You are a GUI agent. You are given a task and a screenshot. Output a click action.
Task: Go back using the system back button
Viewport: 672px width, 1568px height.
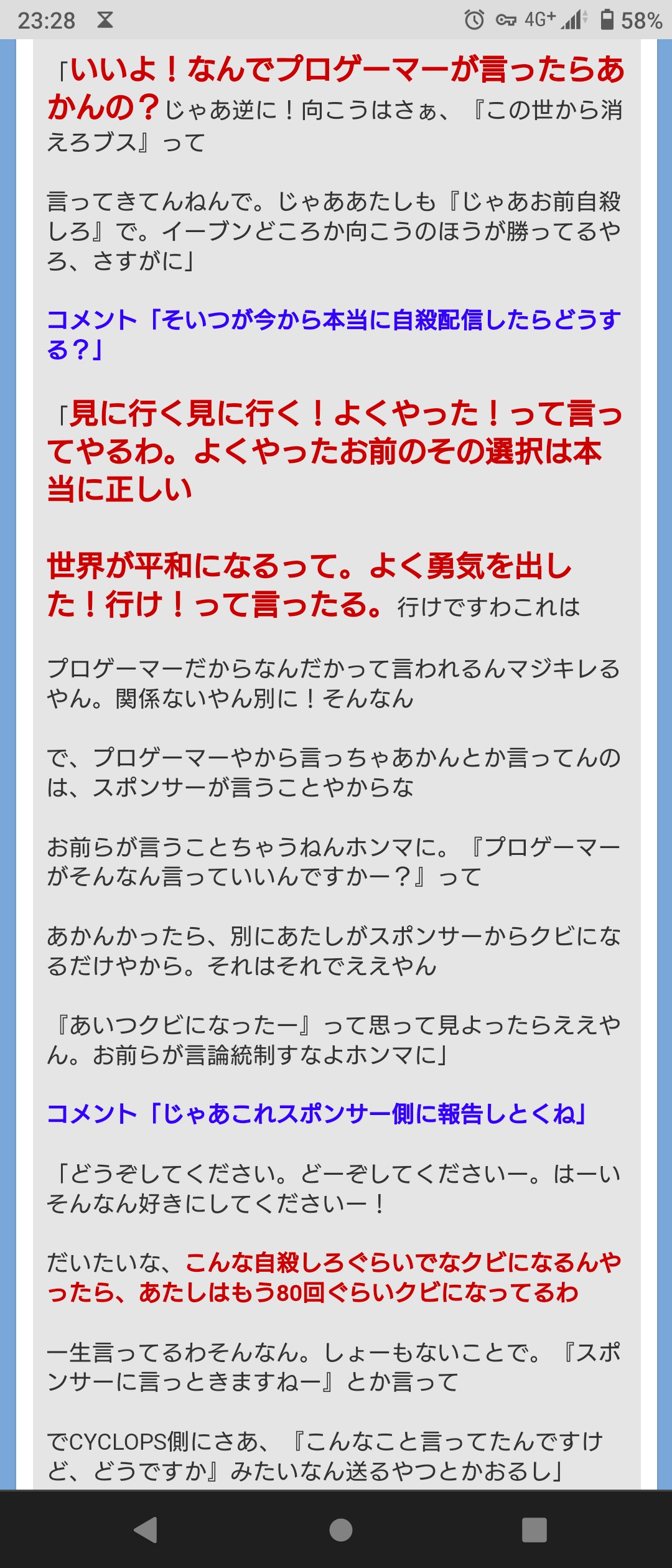click(x=146, y=1529)
